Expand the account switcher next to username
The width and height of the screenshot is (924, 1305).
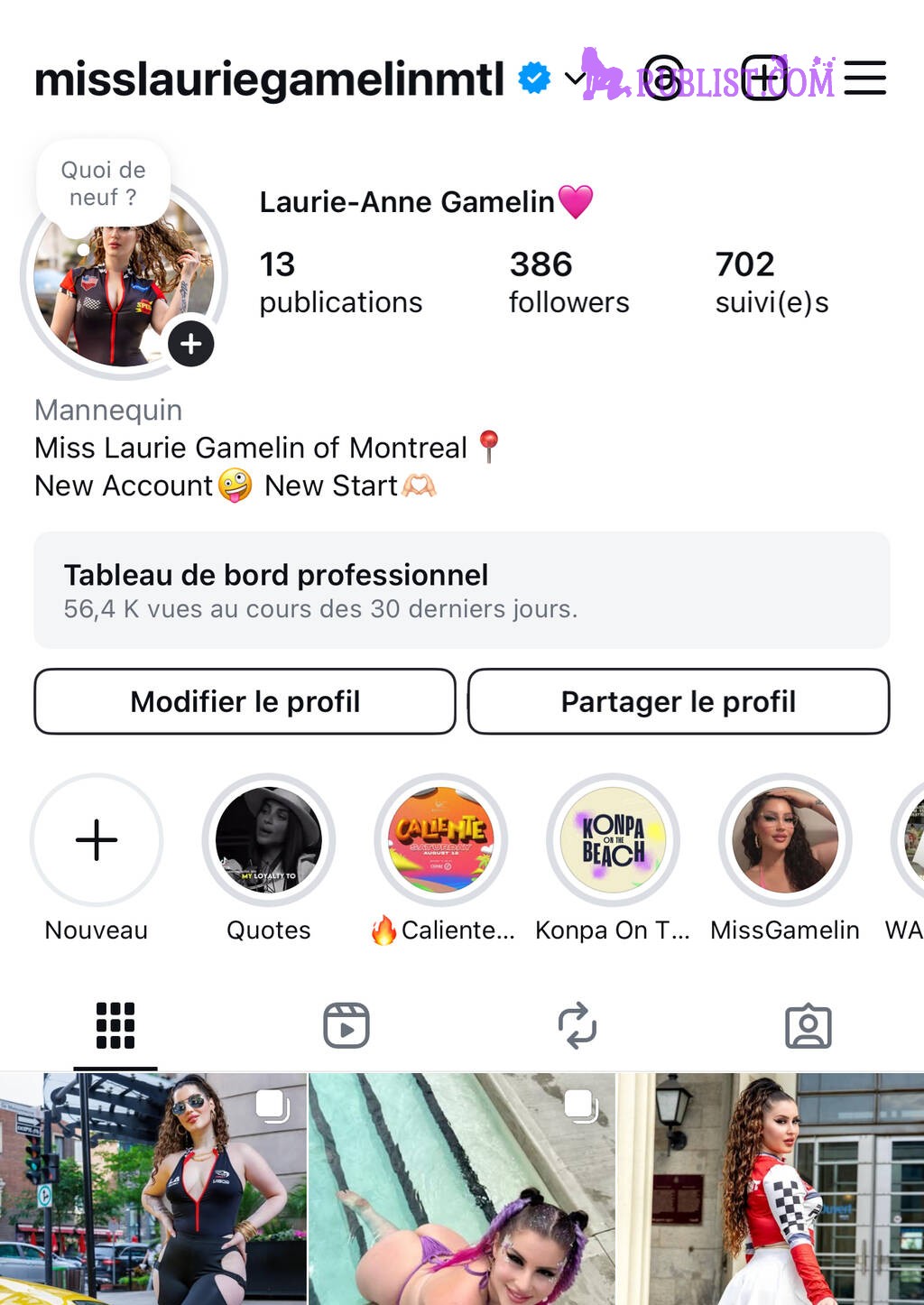point(574,79)
